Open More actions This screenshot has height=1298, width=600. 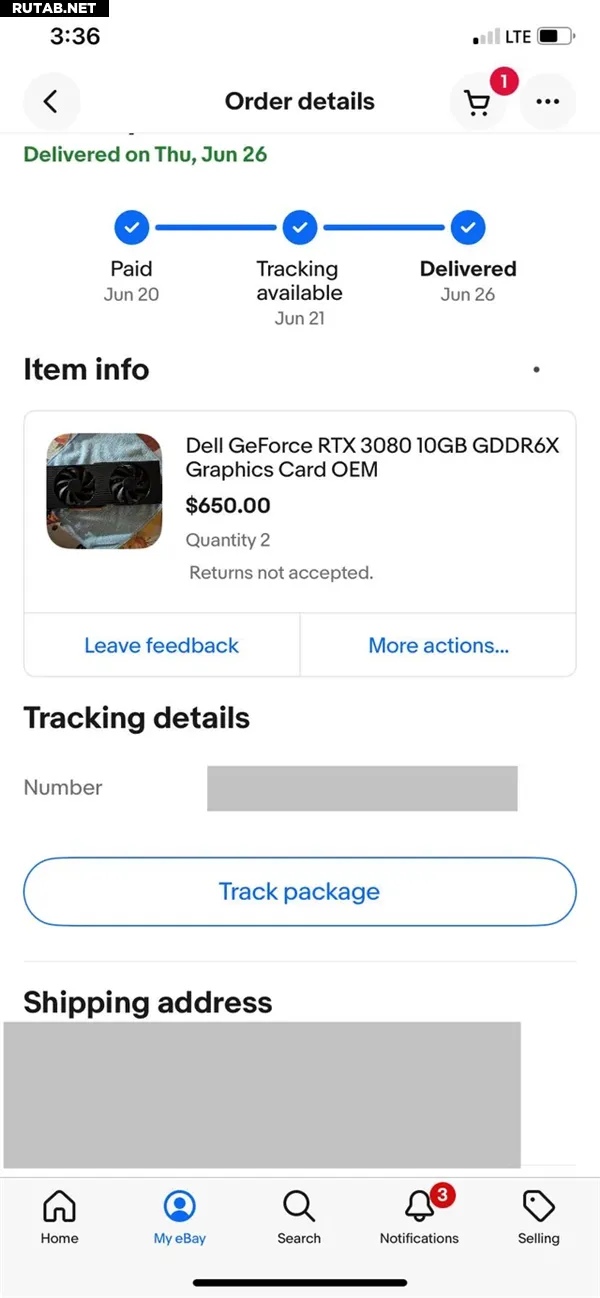[438, 645]
